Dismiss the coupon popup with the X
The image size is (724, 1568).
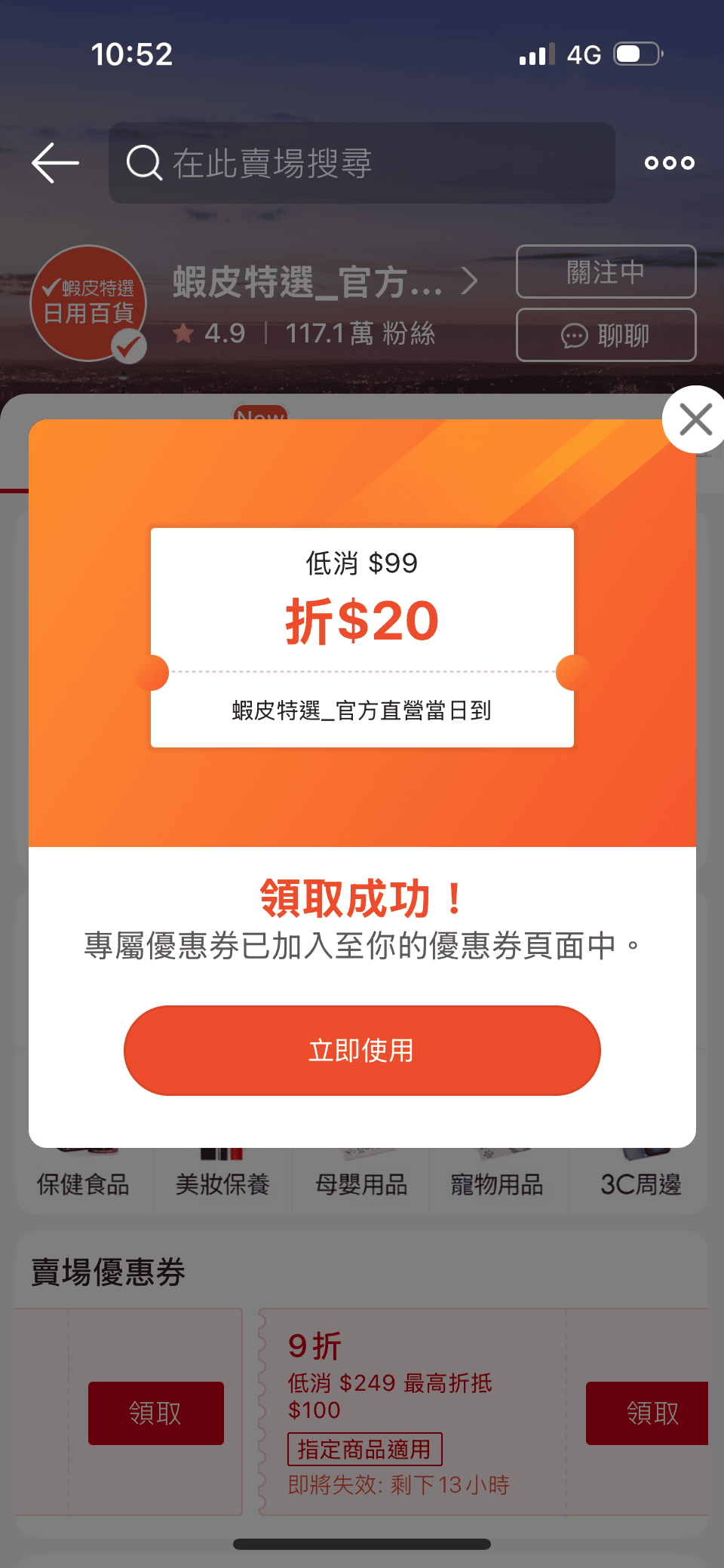coord(695,419)
